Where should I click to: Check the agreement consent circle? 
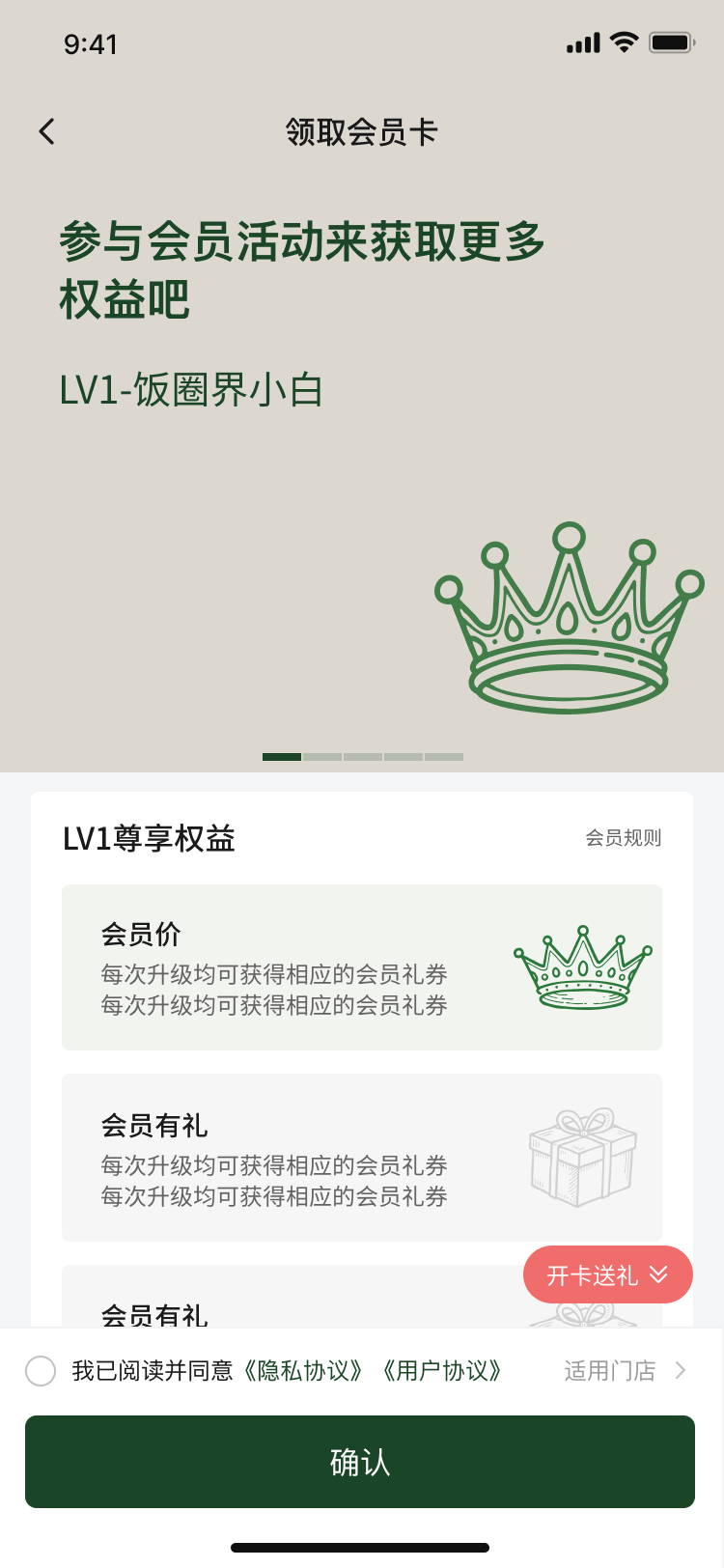tap(41, 1370)
